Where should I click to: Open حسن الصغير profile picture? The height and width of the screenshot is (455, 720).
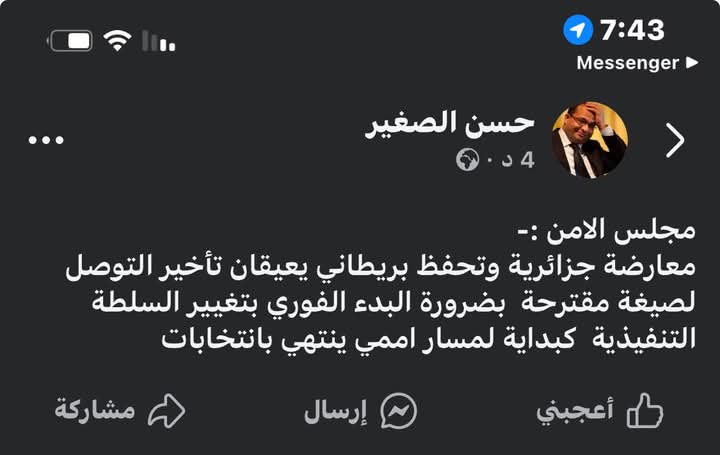click(x=589, y=140)
